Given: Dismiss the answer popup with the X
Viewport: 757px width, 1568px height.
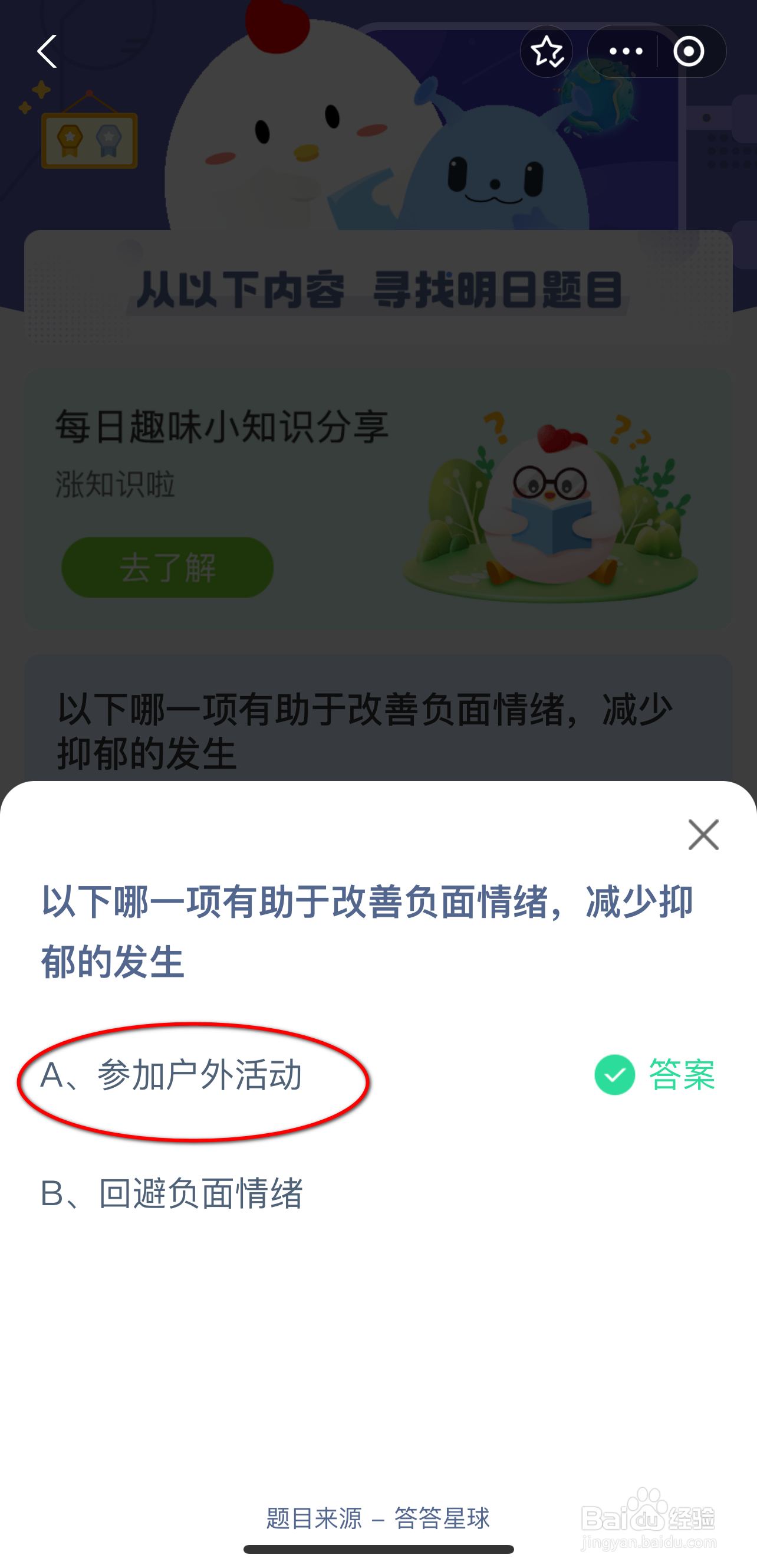Looking at the screenshot, I should [704, 835].
